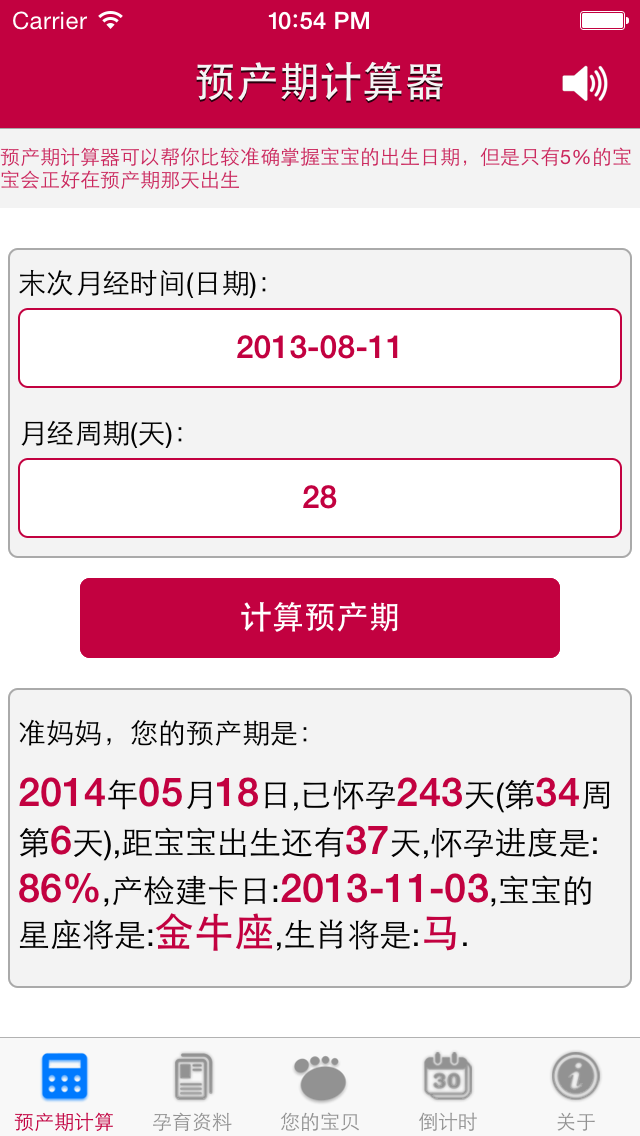Select the cycle length field showing 28
This screenshot has width=640, height=1136.
click(320, 498)
